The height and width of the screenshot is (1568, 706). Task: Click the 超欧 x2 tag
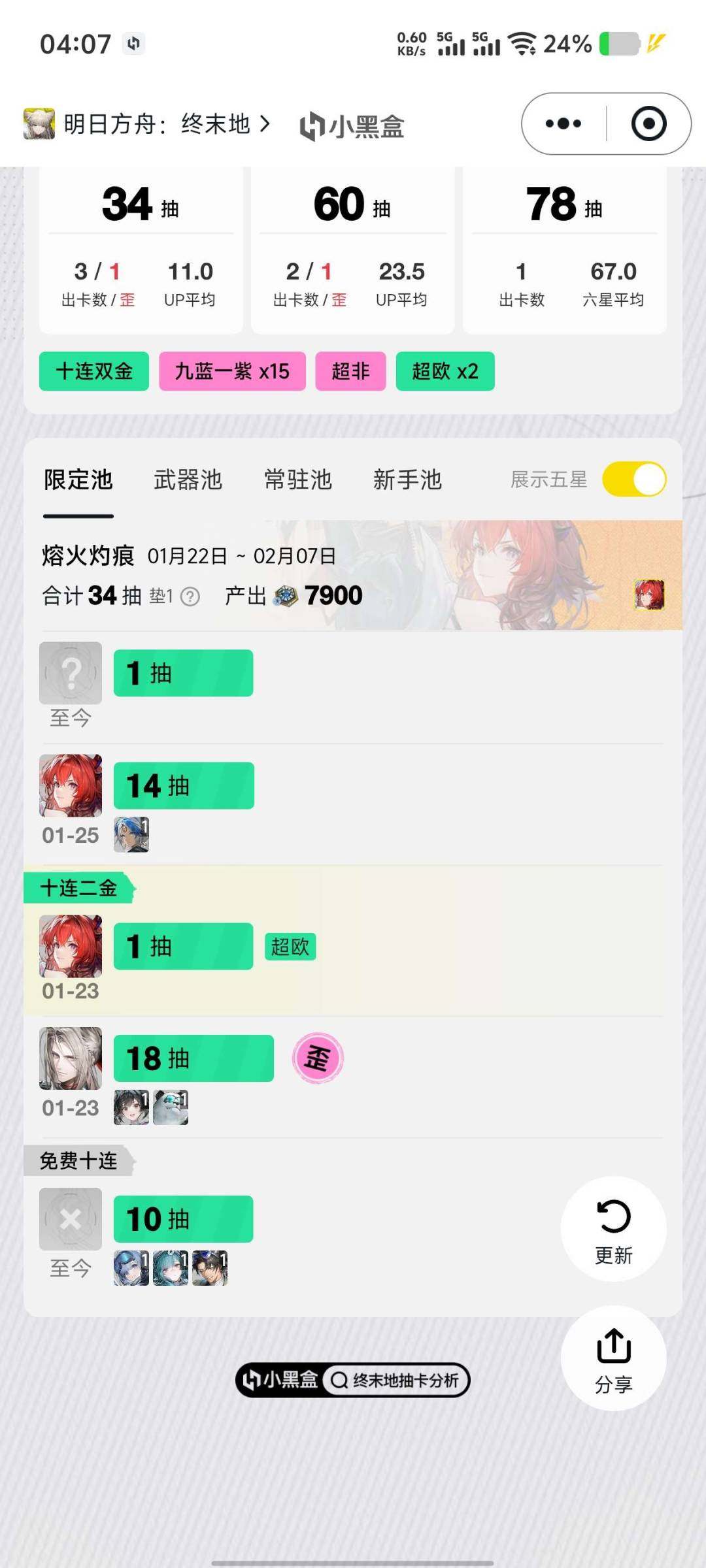(x=445, y=370)
